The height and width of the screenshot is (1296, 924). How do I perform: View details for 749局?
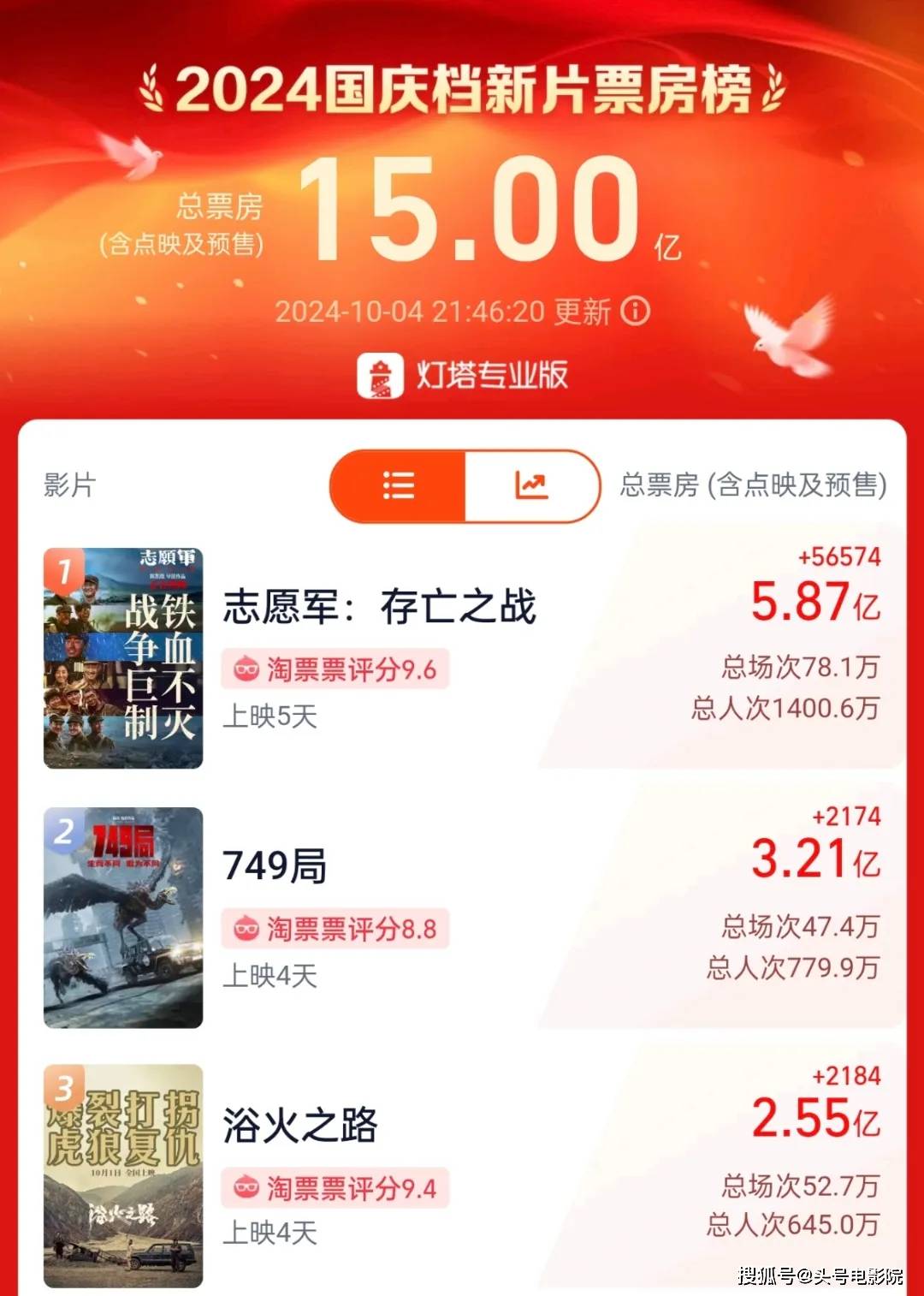275,866
